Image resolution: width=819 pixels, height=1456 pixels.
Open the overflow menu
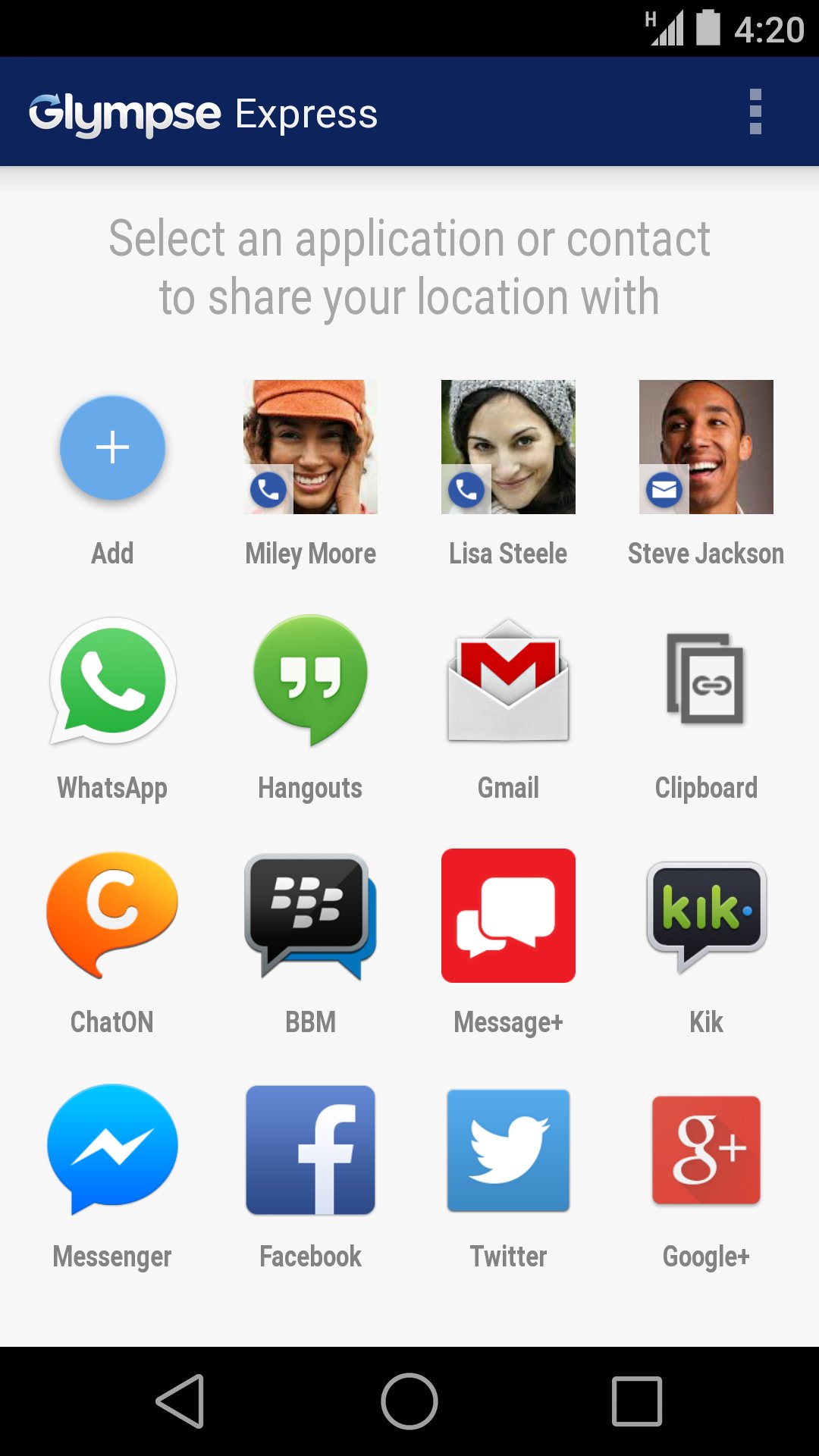pos(755,111)
